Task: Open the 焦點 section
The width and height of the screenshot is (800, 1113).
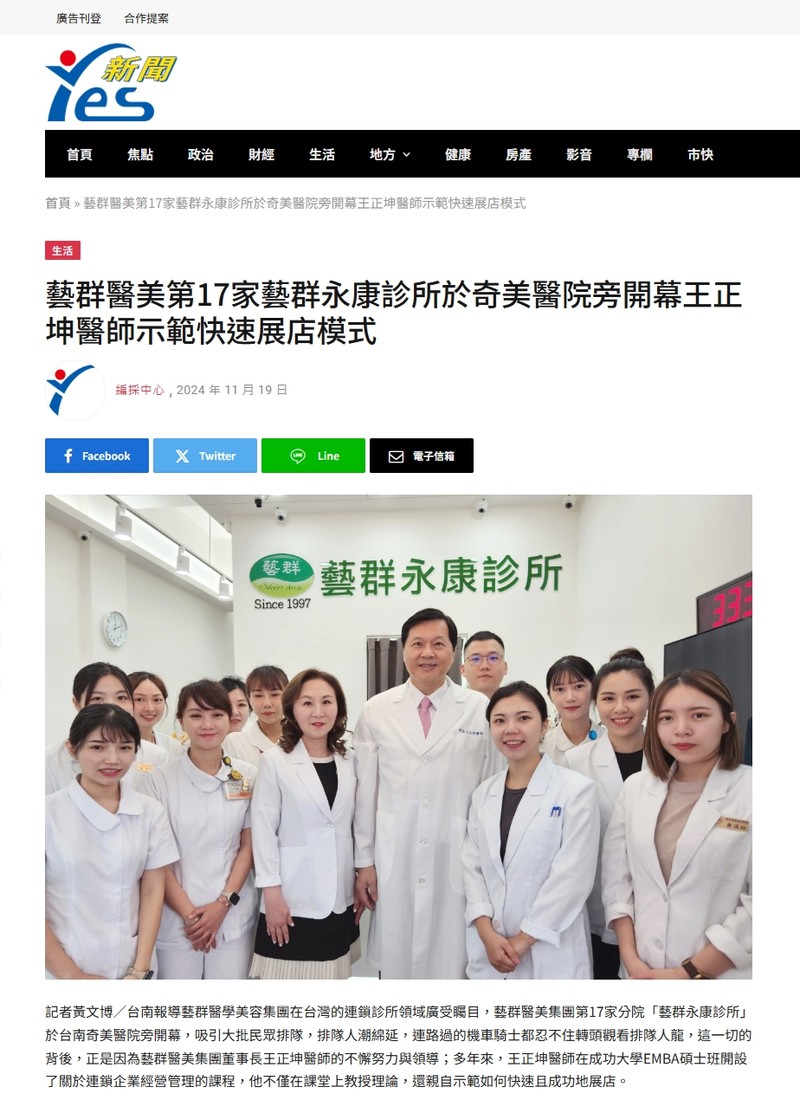Action: (x=140, y=154)
